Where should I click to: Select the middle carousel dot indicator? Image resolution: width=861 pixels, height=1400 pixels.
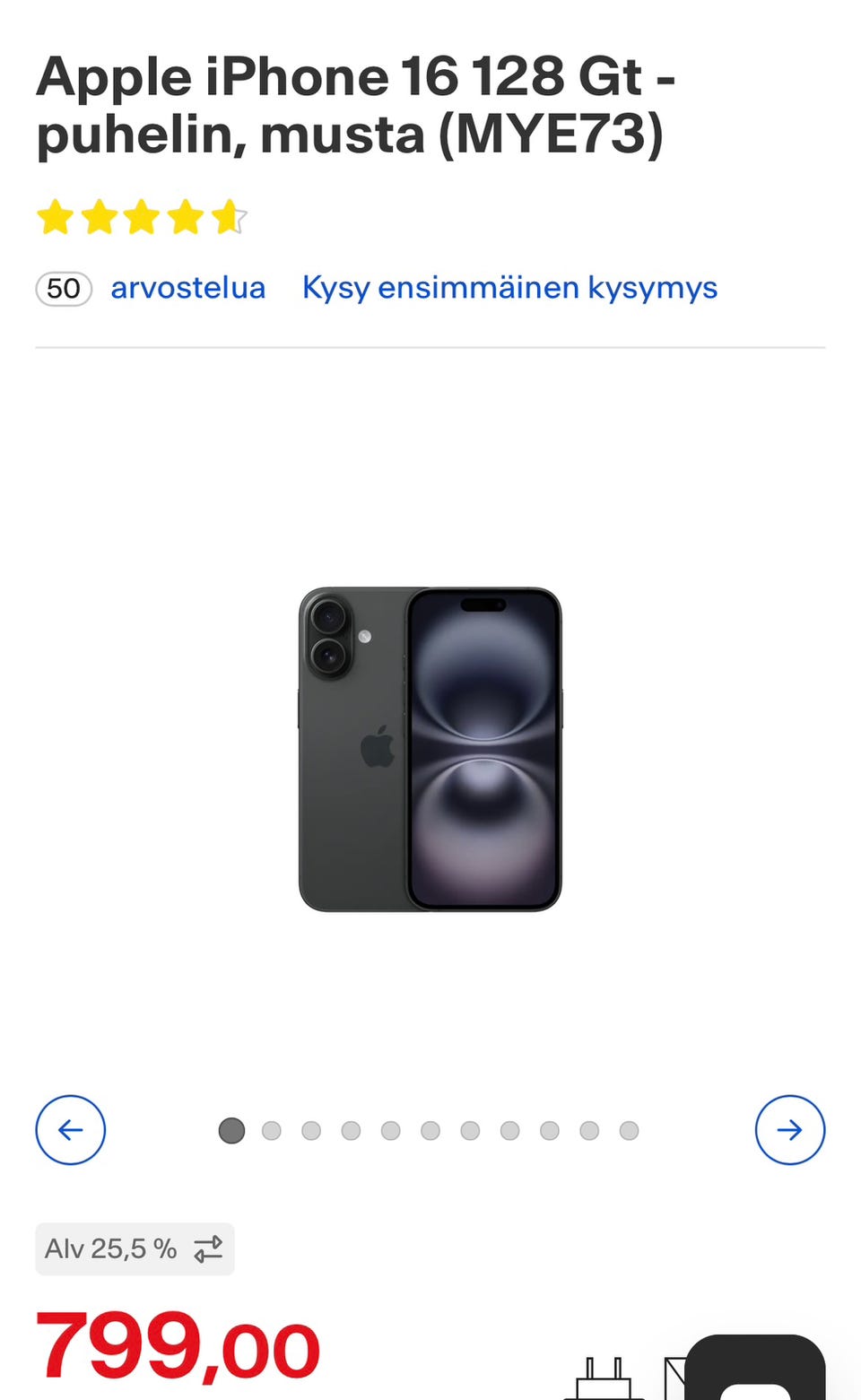tap(429, 1130)
